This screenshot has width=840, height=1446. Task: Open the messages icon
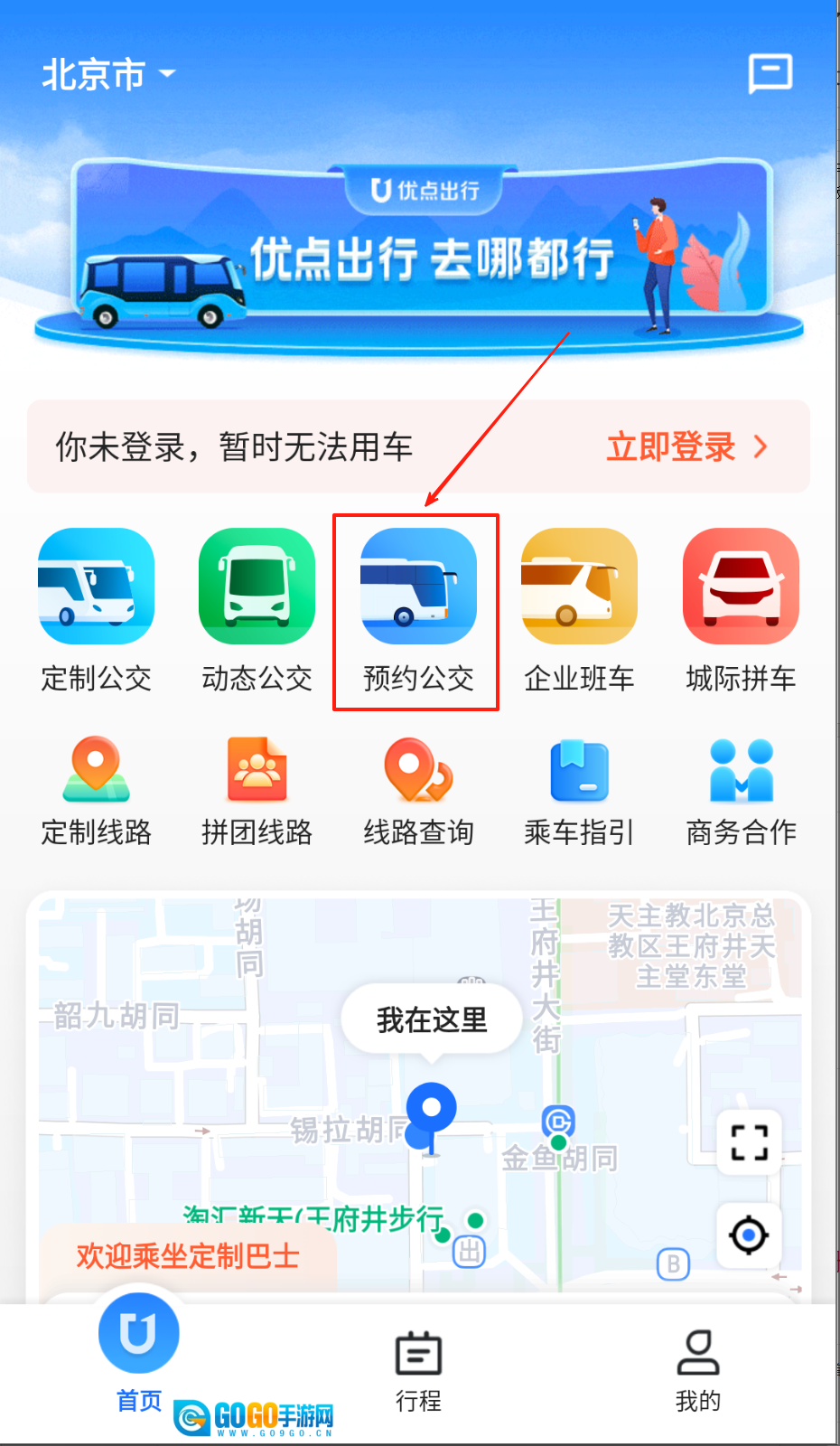coord(770,74)
